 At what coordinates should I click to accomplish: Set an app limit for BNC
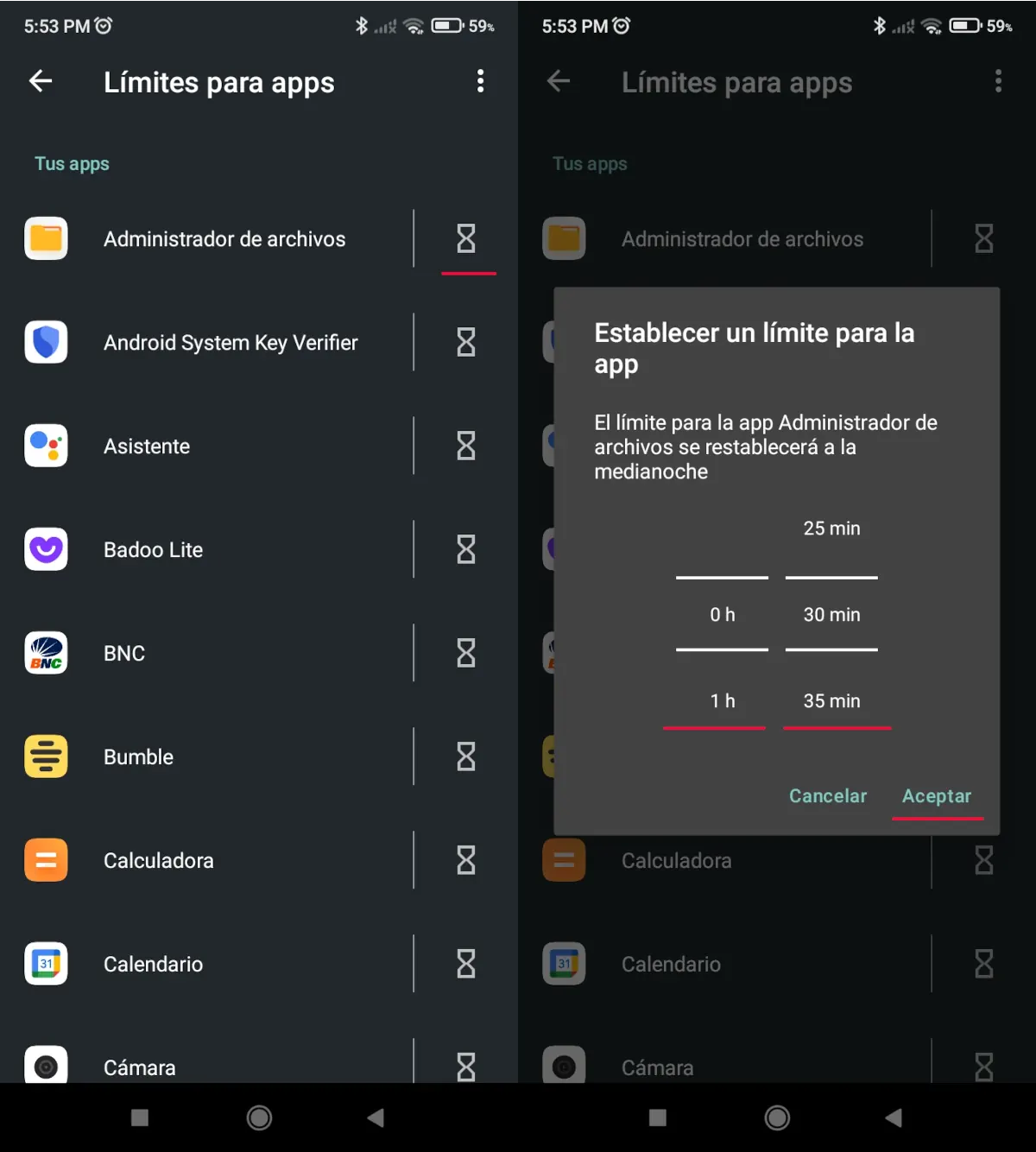click(x=466, y=653)
